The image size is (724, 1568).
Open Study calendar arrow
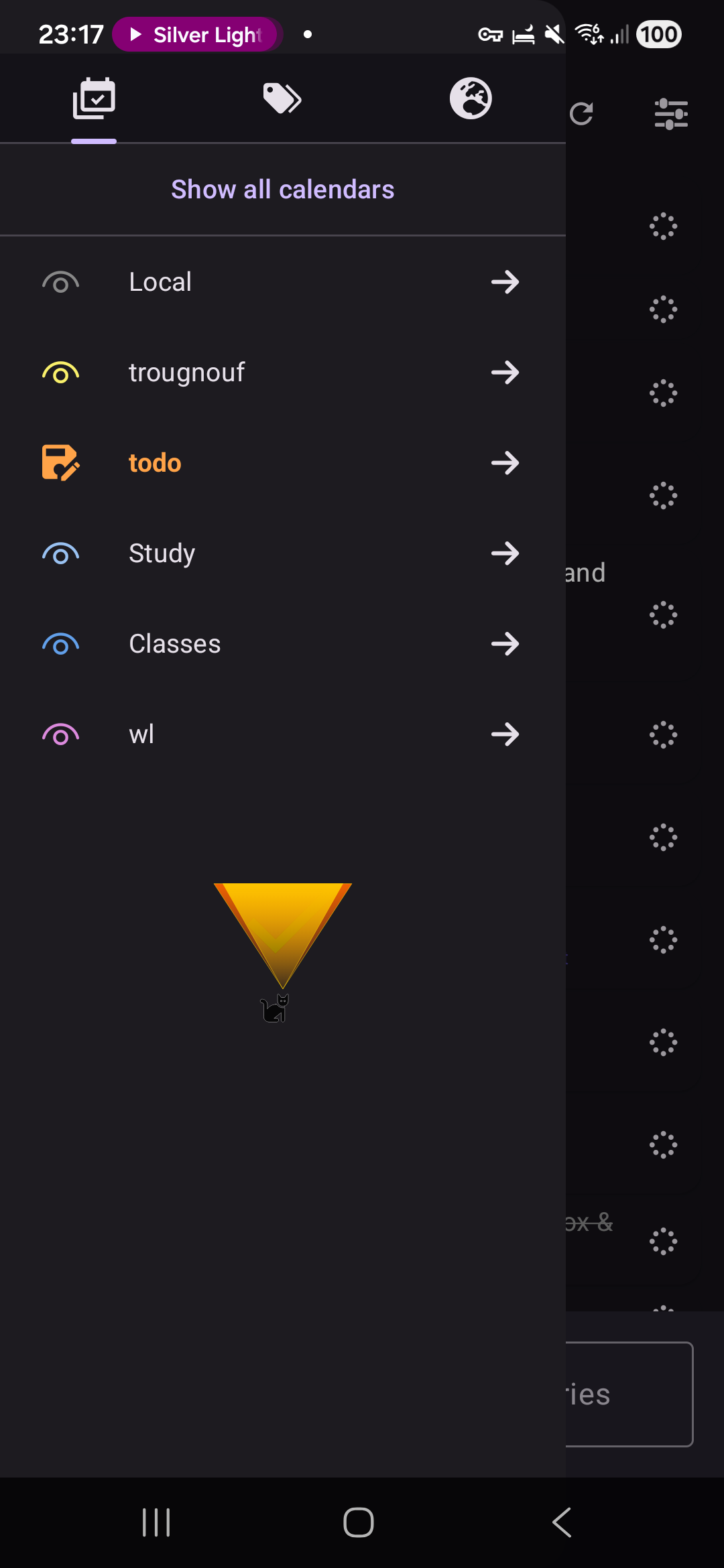pyautogui.click(x=505, y=553)
